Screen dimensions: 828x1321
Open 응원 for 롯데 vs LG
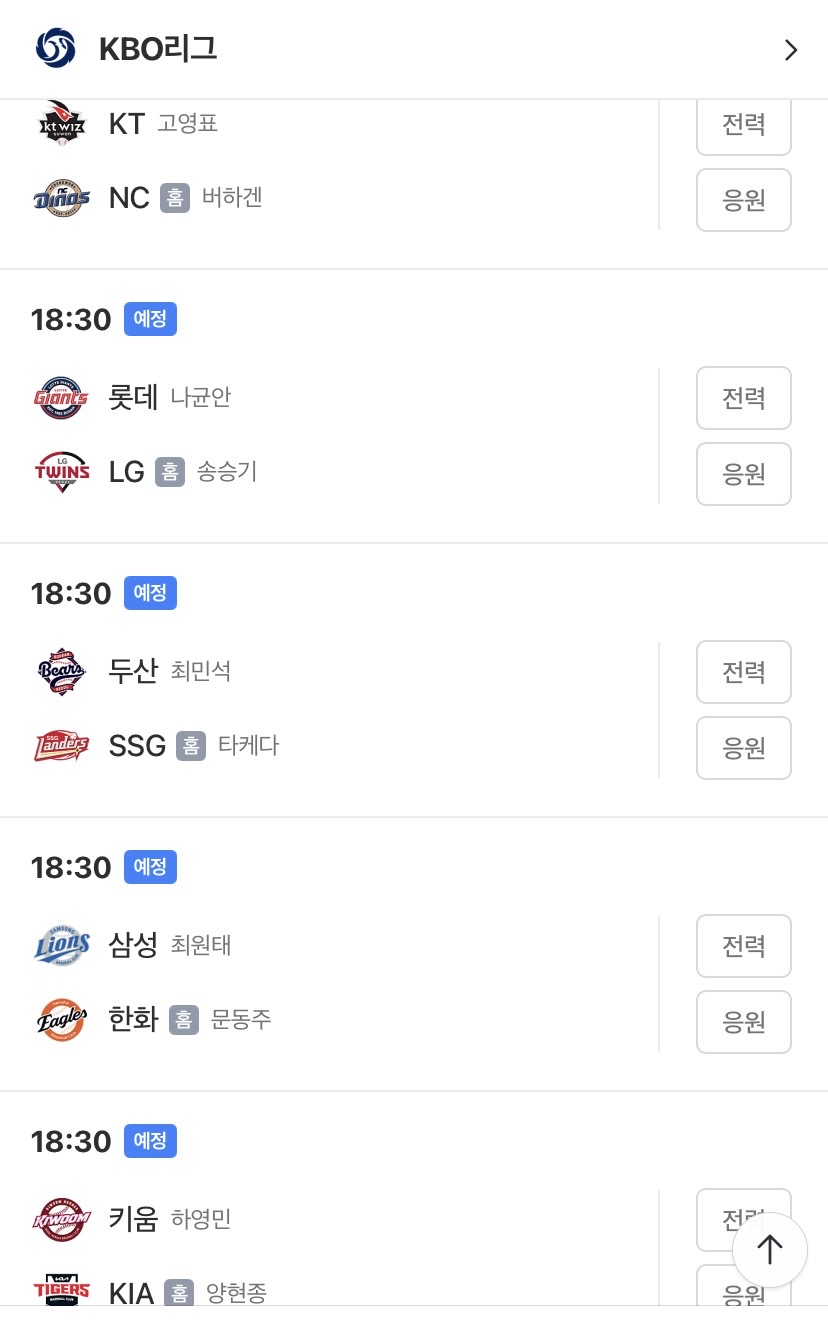(743, 474)
